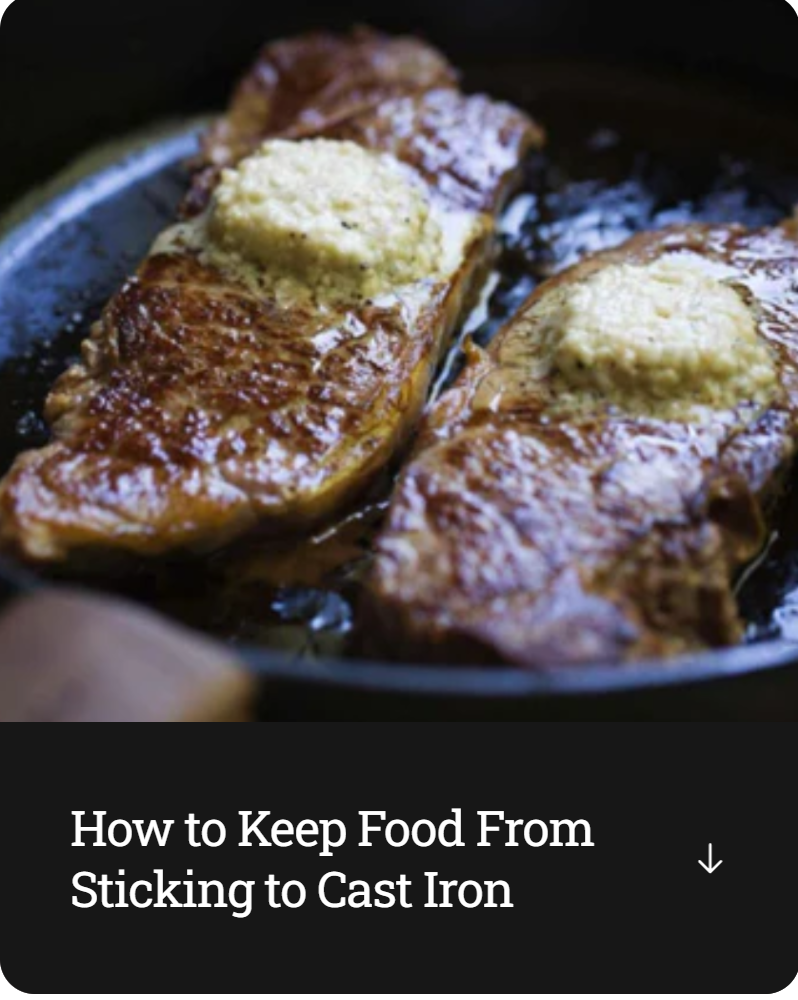Tap the down arrow beside the article title

coord(709,858)
